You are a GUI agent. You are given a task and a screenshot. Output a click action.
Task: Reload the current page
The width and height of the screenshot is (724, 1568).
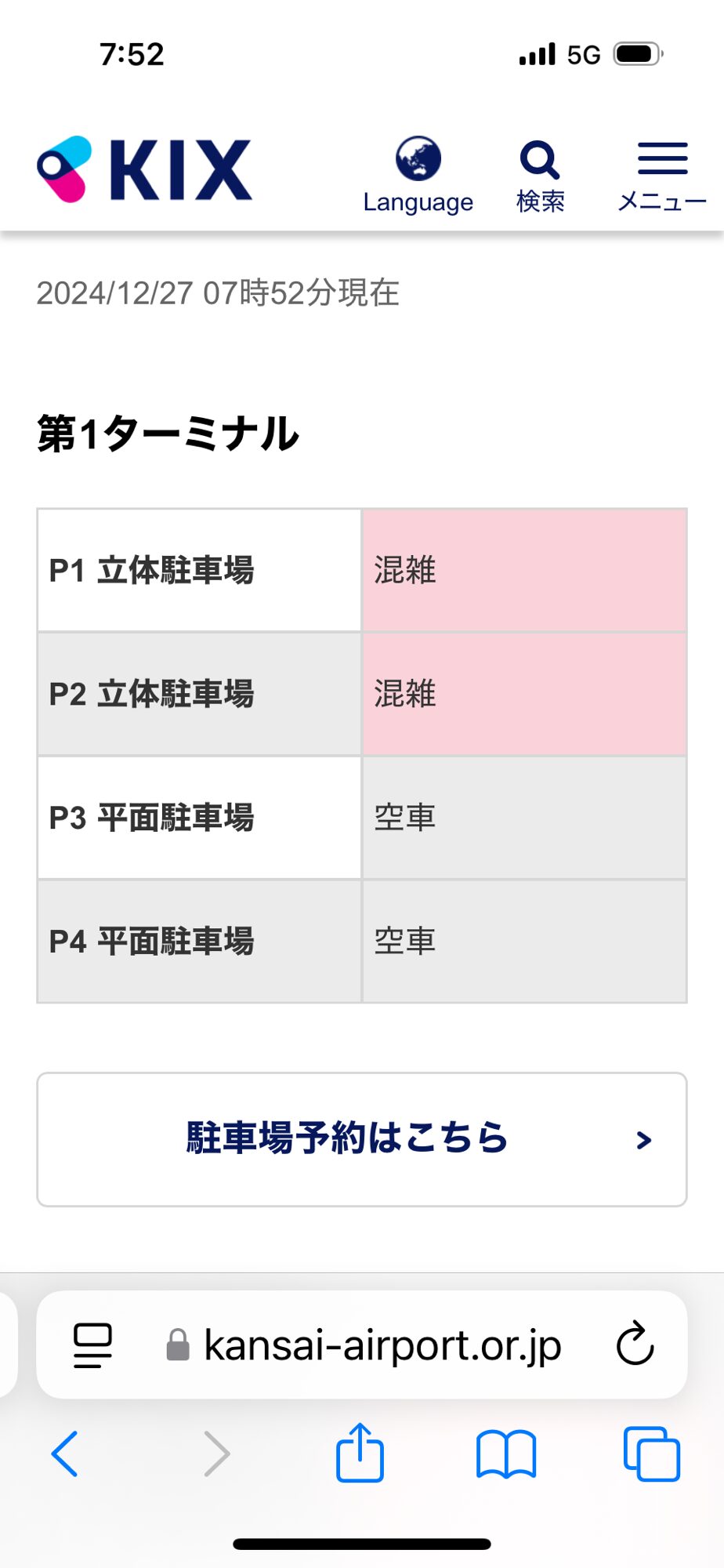(x=635, y=1344)
